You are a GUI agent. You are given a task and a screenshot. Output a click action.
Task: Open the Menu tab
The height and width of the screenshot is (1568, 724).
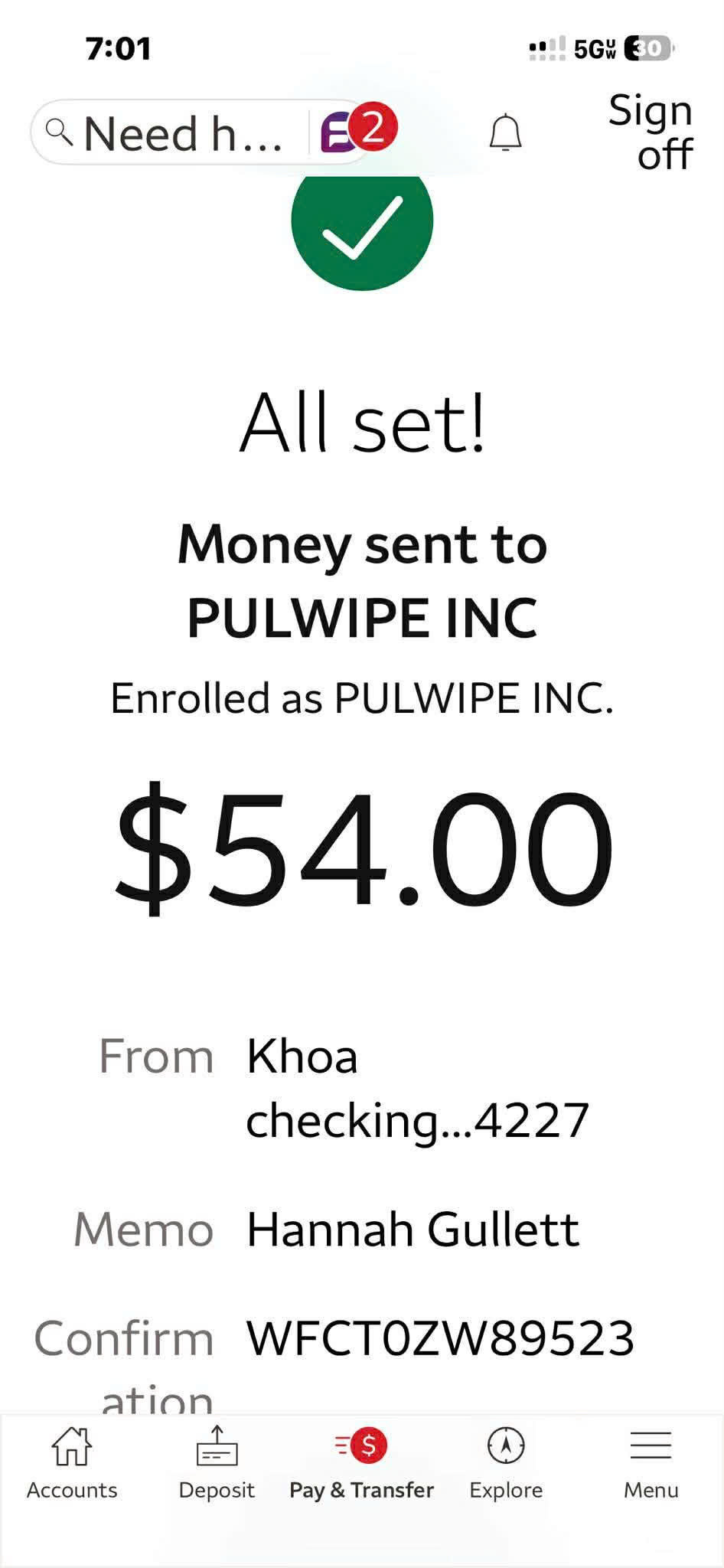pyautogui.click(x=651, y=1463)
